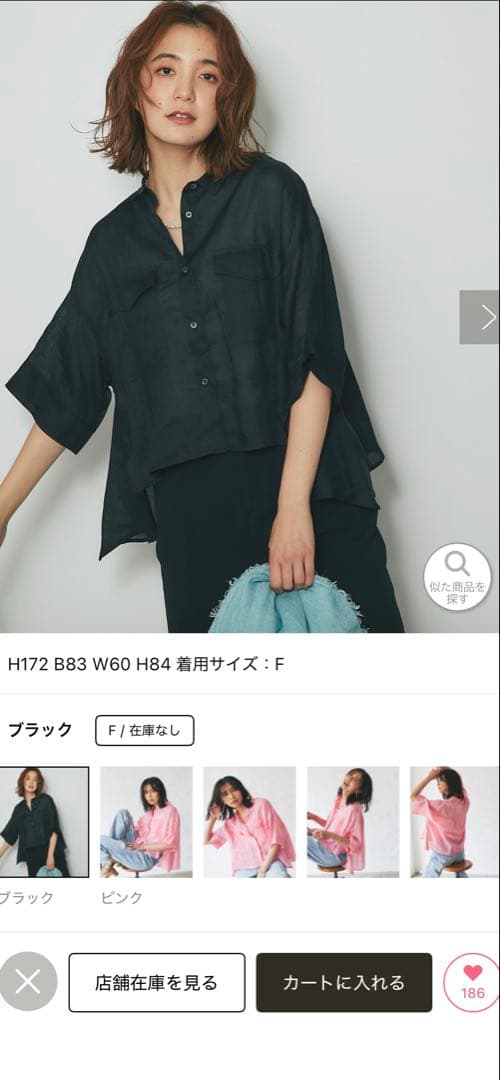Select the ブラック black shirt thumbnail

tap(44, 822)
